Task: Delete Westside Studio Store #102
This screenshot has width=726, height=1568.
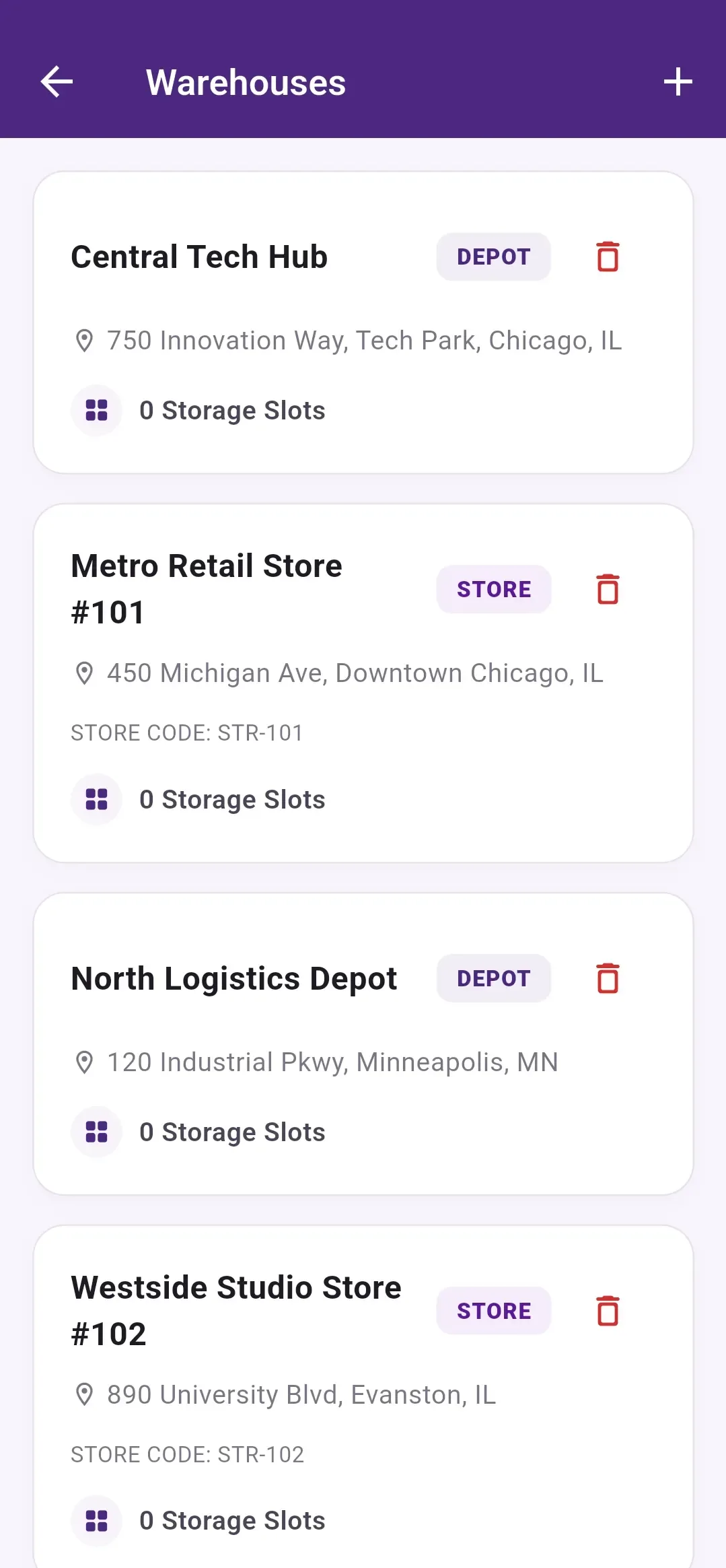Action: tap(608, 1311)
